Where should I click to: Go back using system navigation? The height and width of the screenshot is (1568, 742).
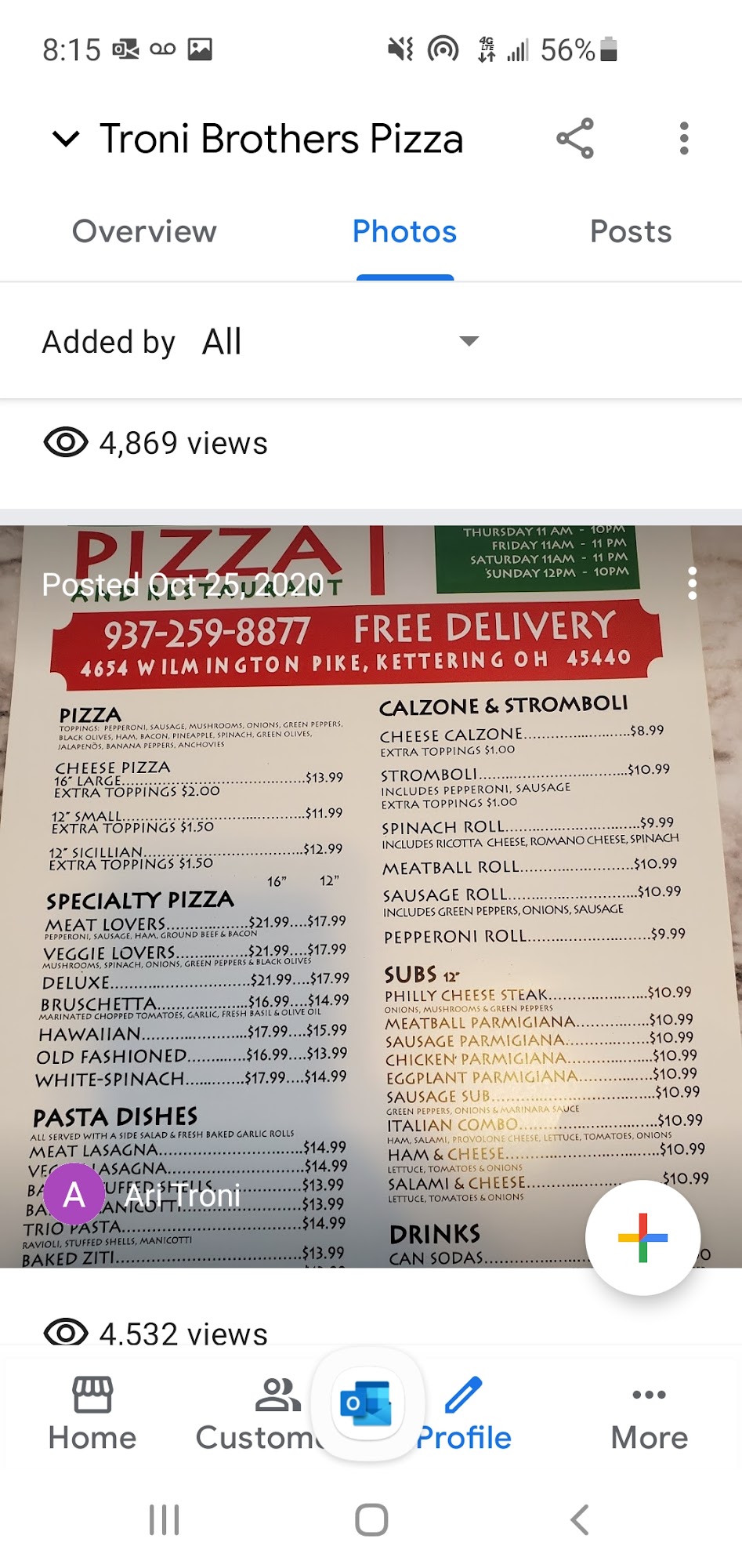pos(579,1519)
